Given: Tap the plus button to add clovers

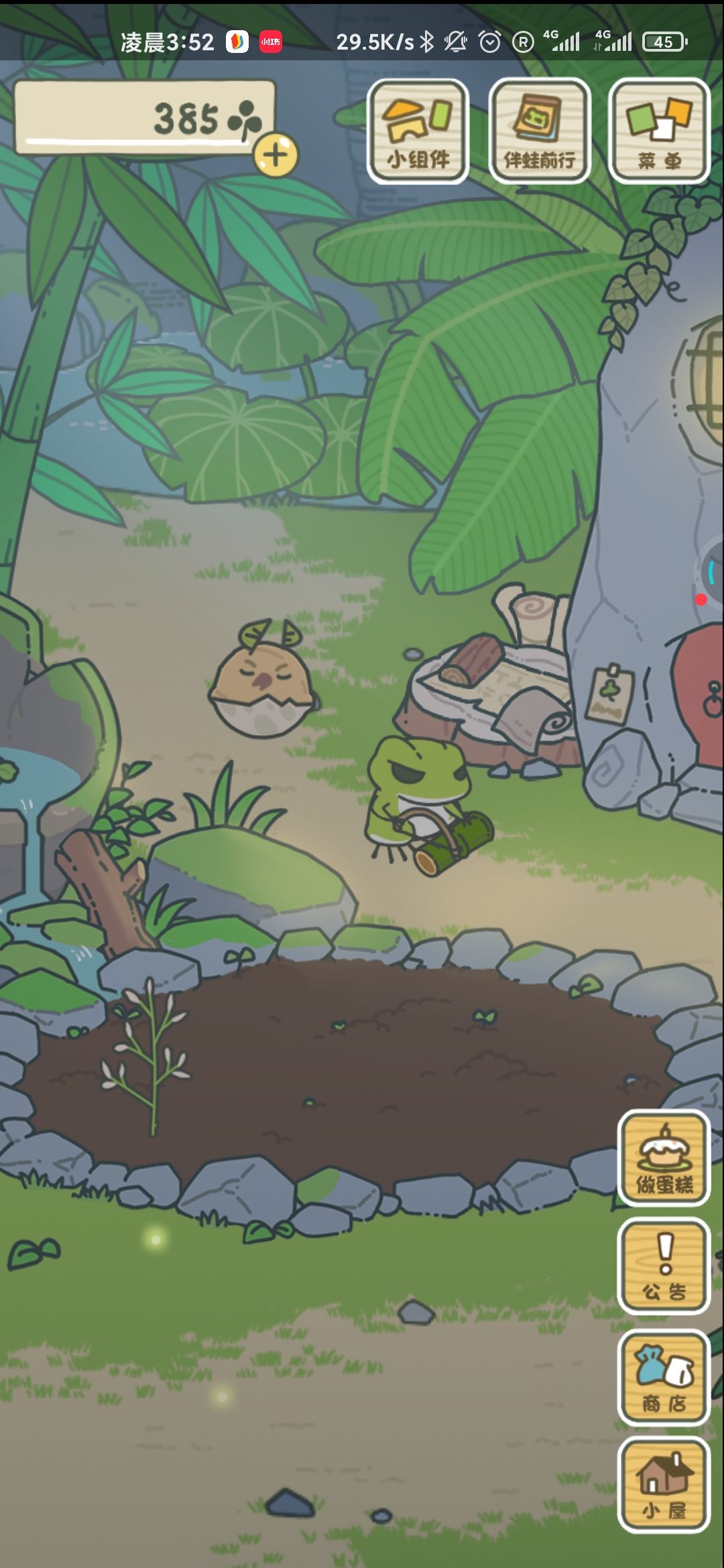Looking at the screenshot, I should (276, 155).
